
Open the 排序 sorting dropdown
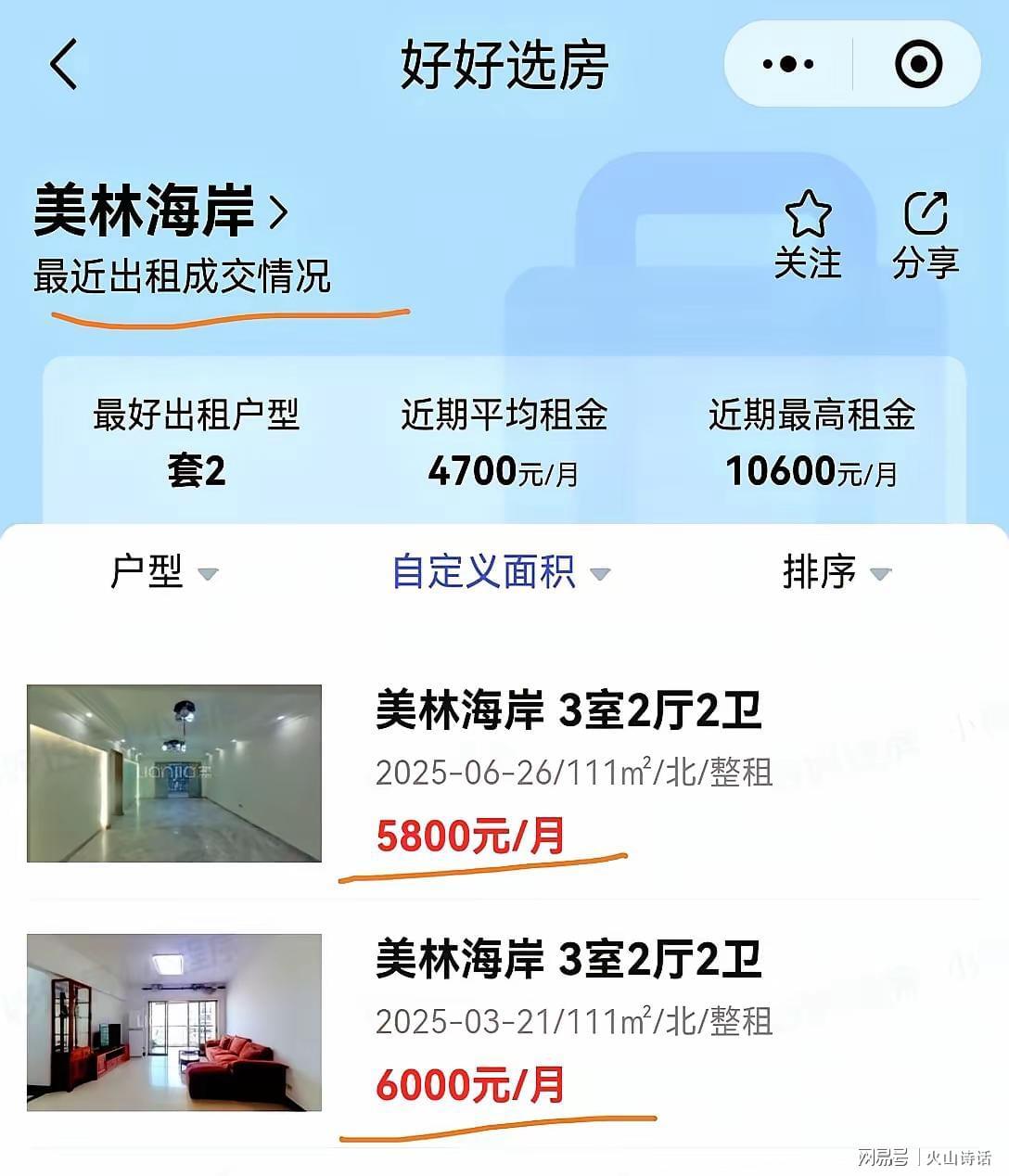(836, 572)
